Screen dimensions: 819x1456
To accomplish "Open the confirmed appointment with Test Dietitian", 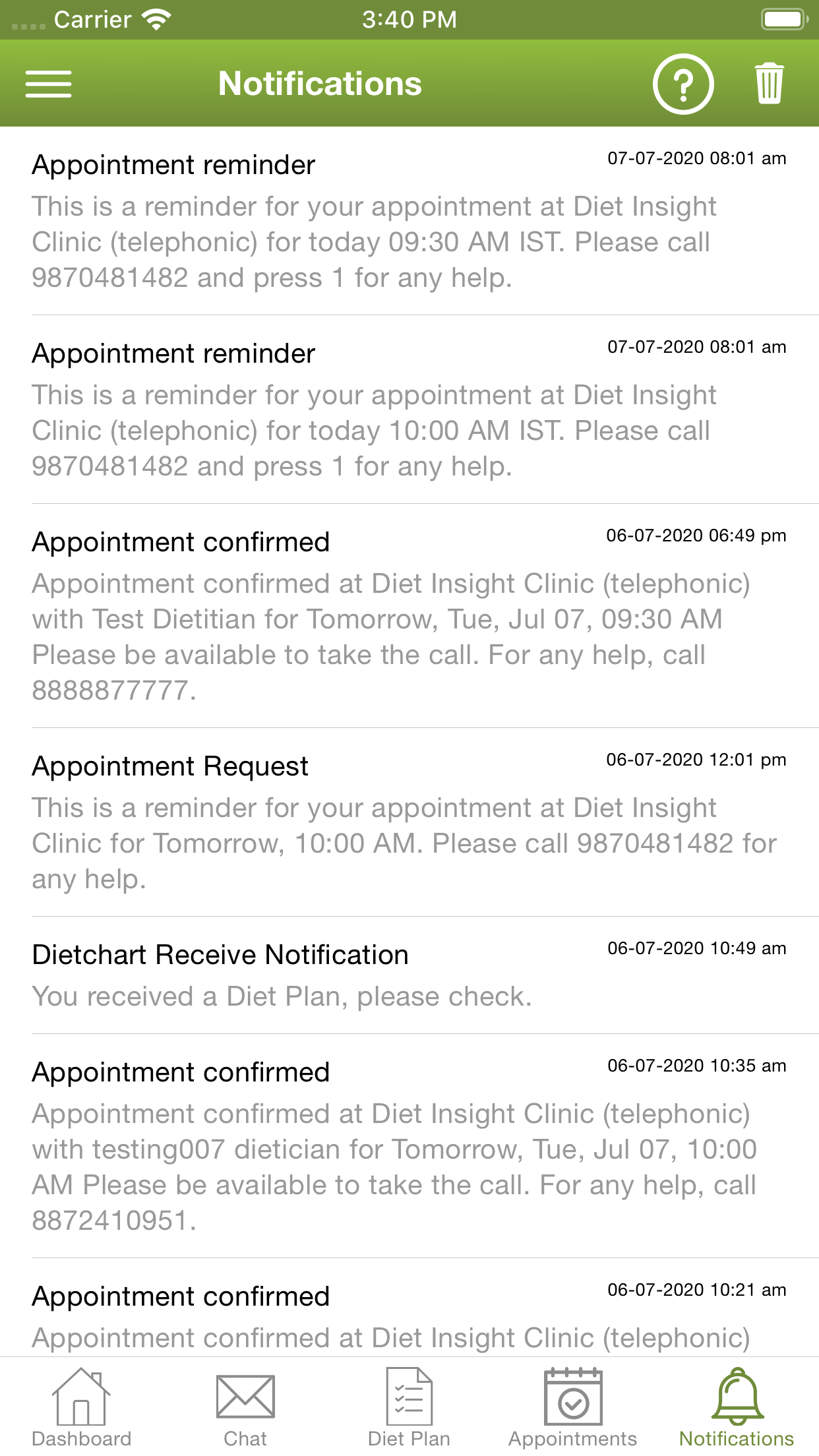I will pos(409,616).
